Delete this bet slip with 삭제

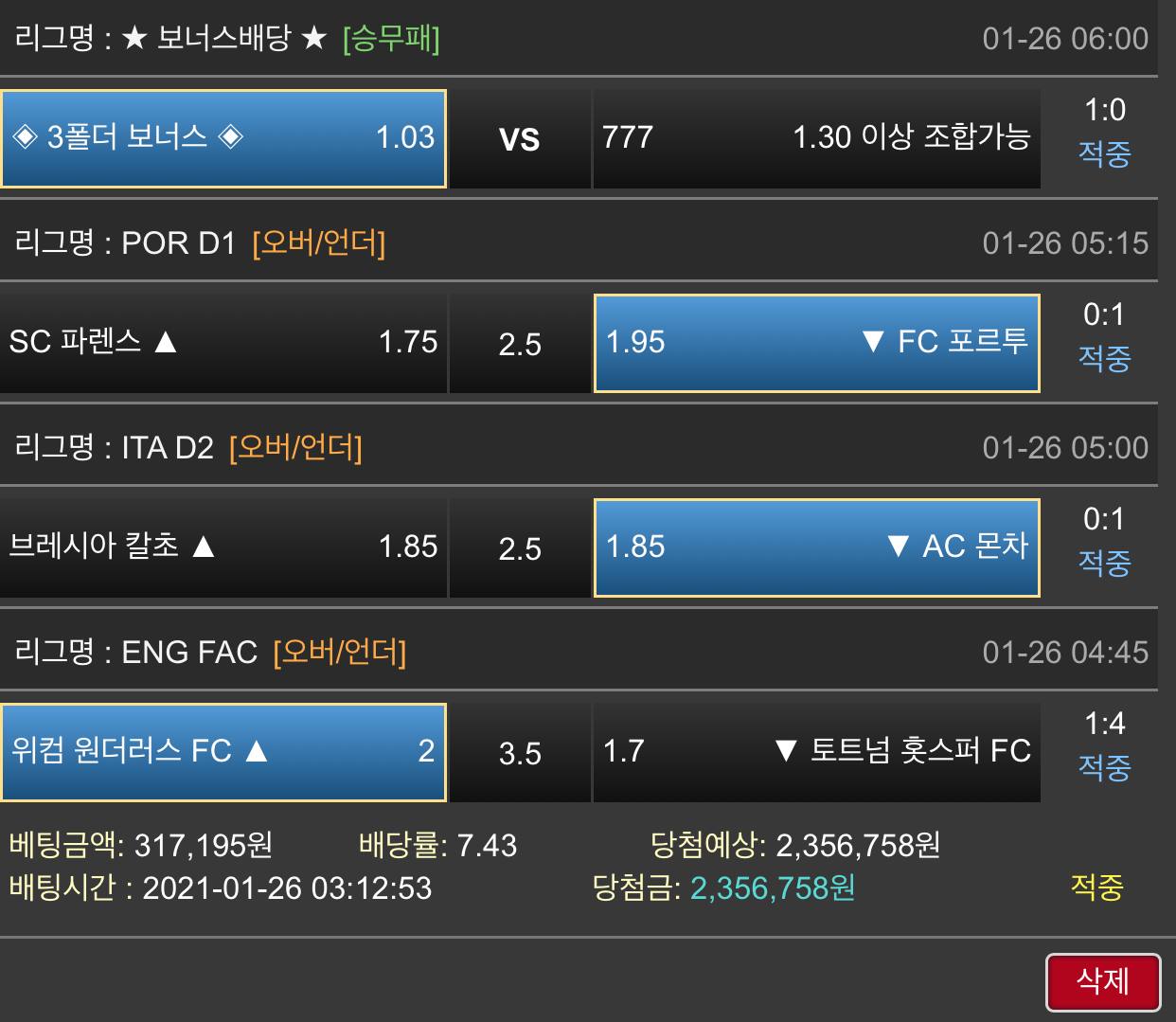click(x=1102, y=981)
